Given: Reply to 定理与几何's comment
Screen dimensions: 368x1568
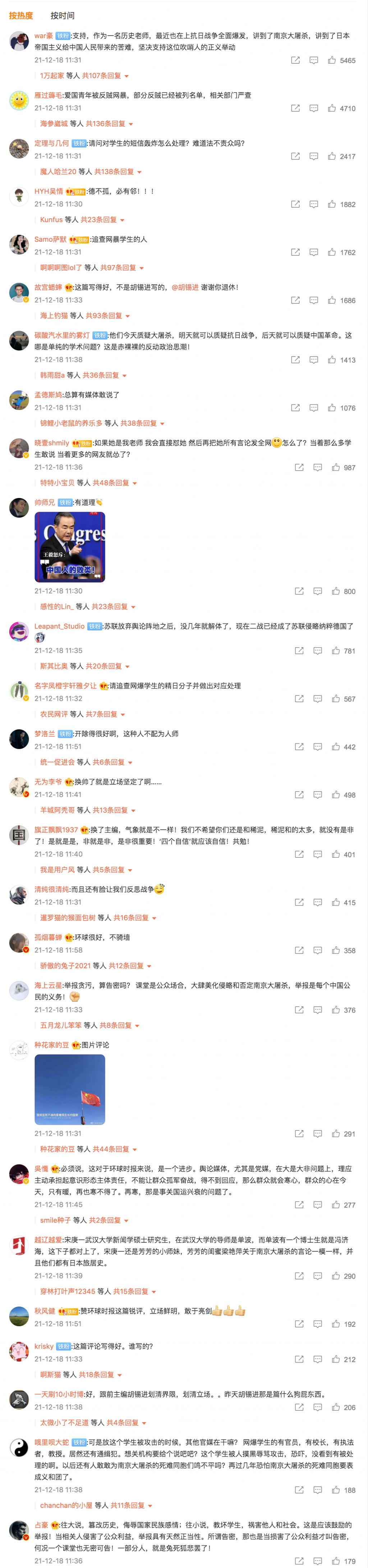Looking at the screenshot, I should pyautogui.click(x=314, y=157).
